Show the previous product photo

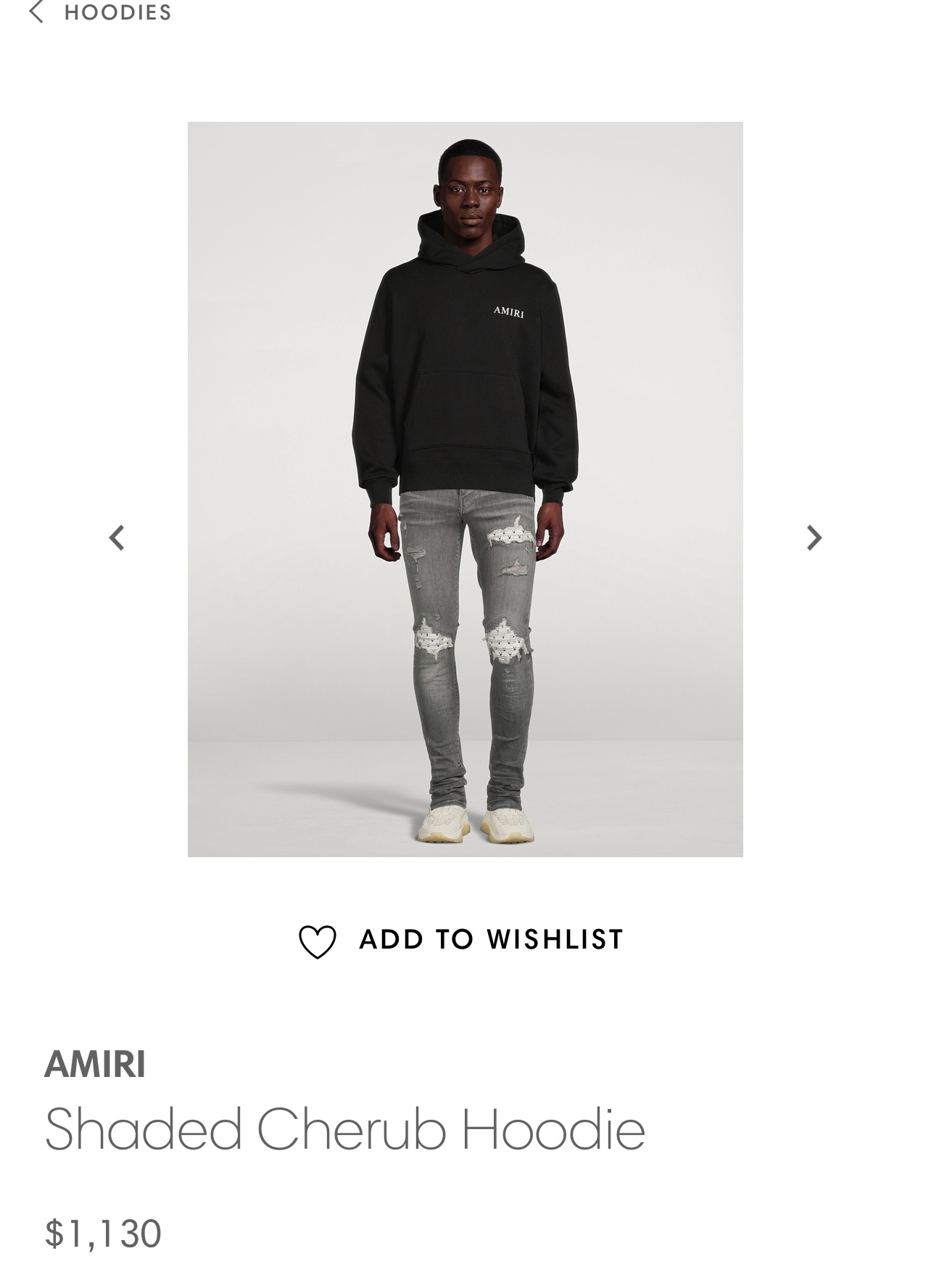[x=117, y=538]
